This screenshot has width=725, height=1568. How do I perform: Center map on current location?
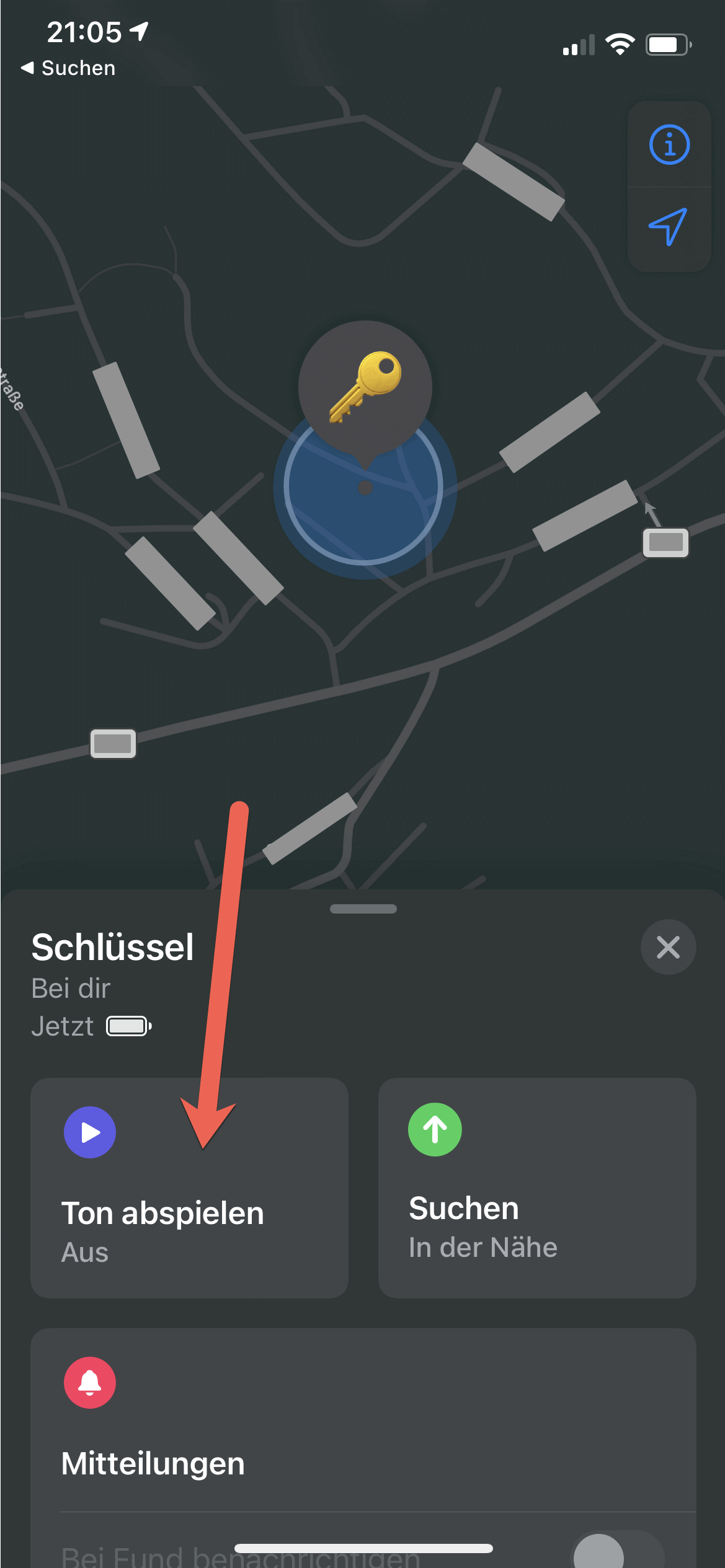point(669,227)
